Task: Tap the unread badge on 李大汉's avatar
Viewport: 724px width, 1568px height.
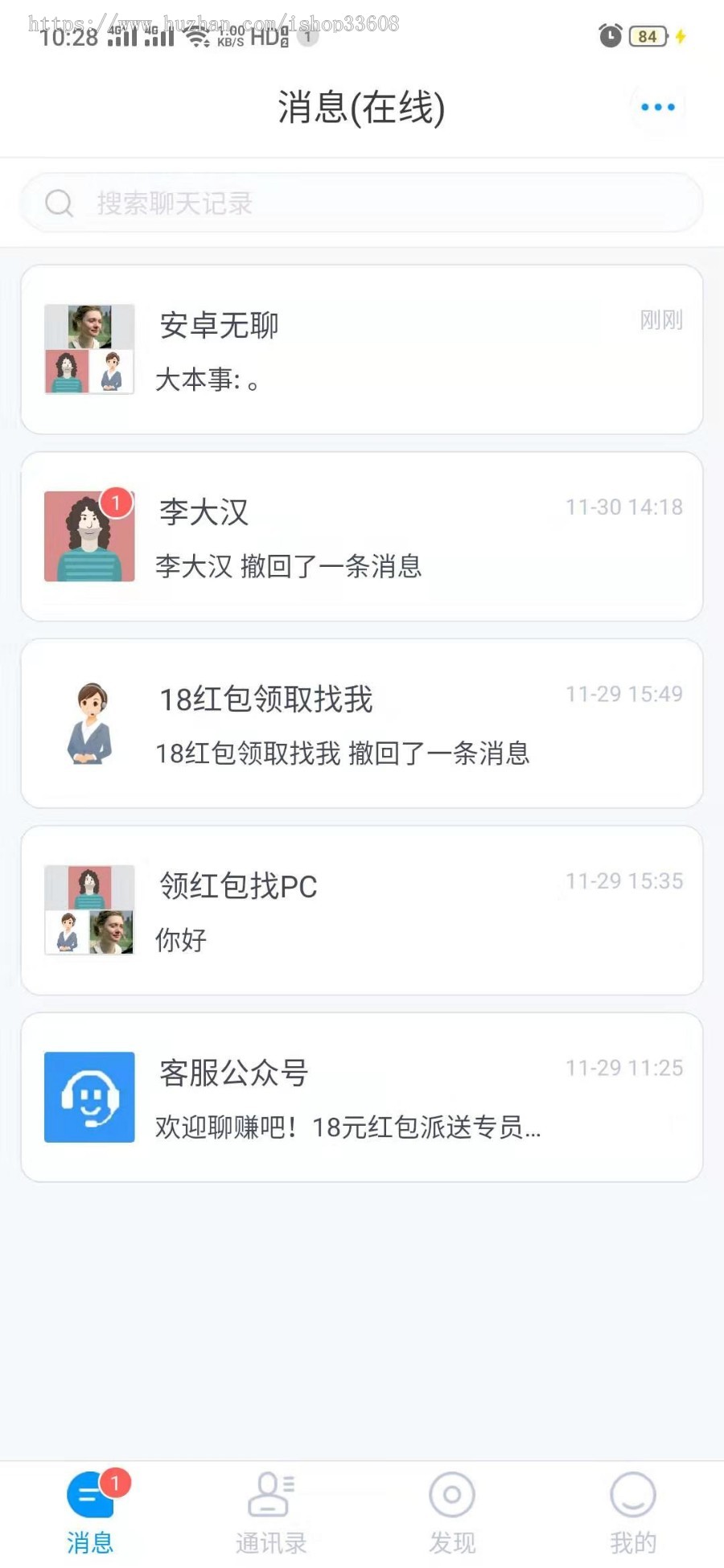Action: [118, 501]
